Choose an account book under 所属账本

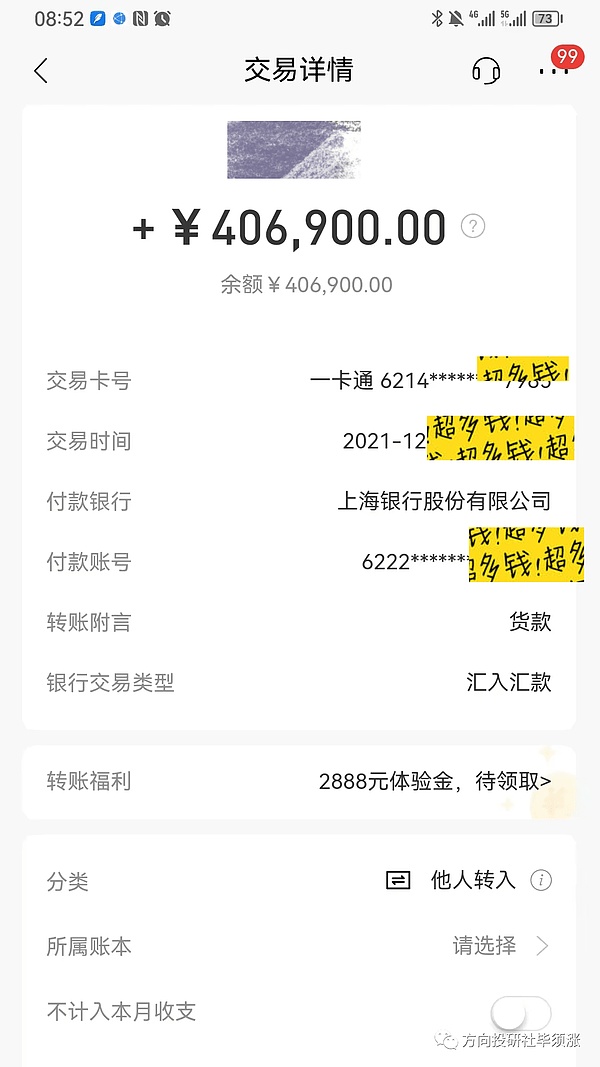[x=500, y=946]
